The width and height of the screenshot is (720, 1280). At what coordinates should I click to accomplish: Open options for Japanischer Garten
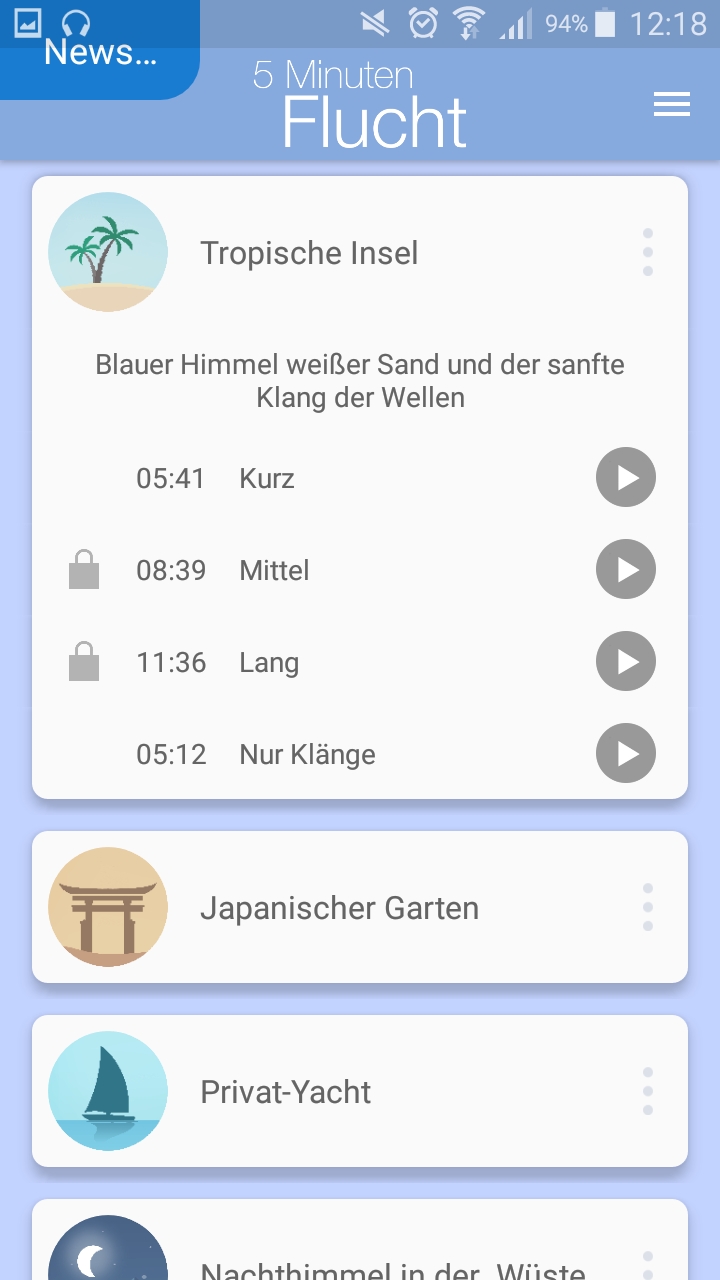tap(648, 907)
